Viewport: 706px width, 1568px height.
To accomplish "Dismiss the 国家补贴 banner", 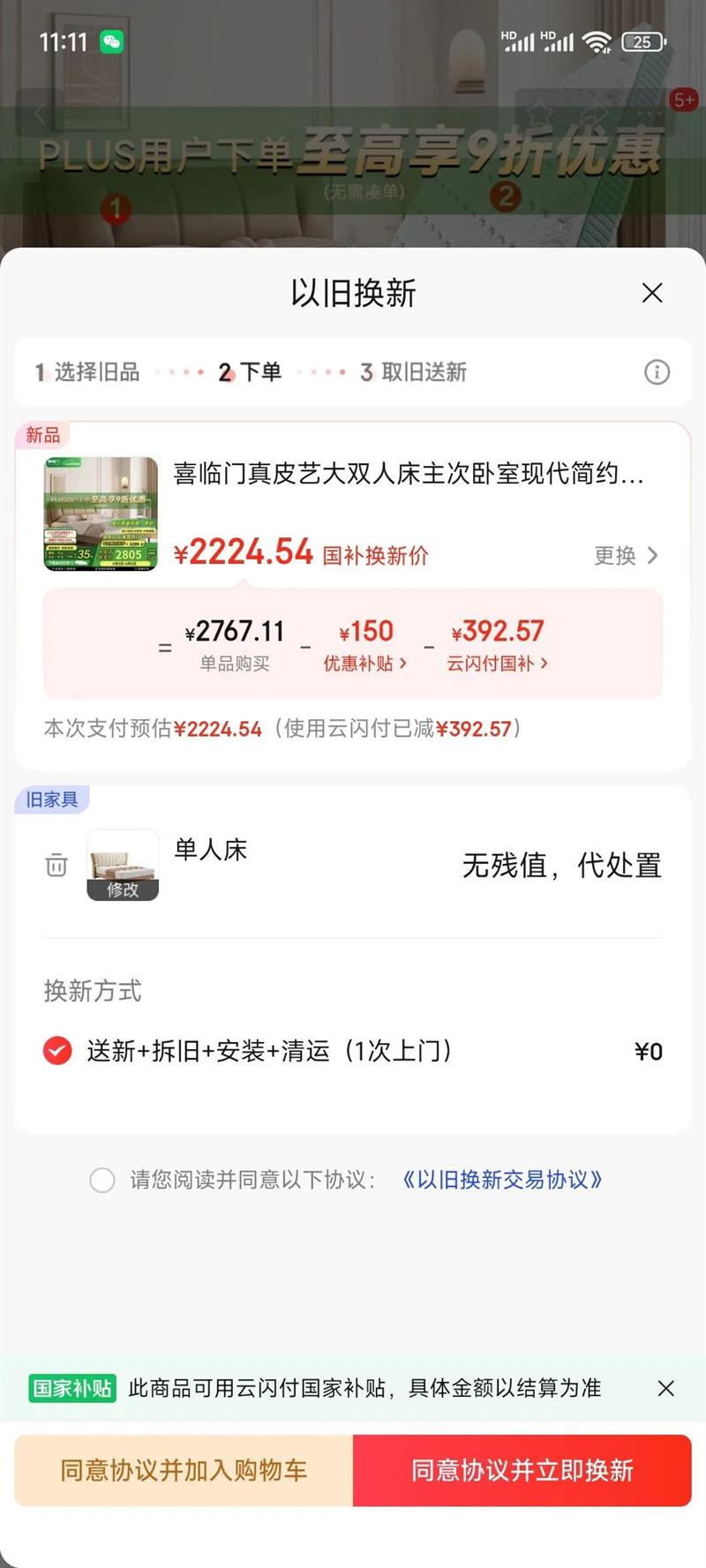I will (x=666, y=1388).
